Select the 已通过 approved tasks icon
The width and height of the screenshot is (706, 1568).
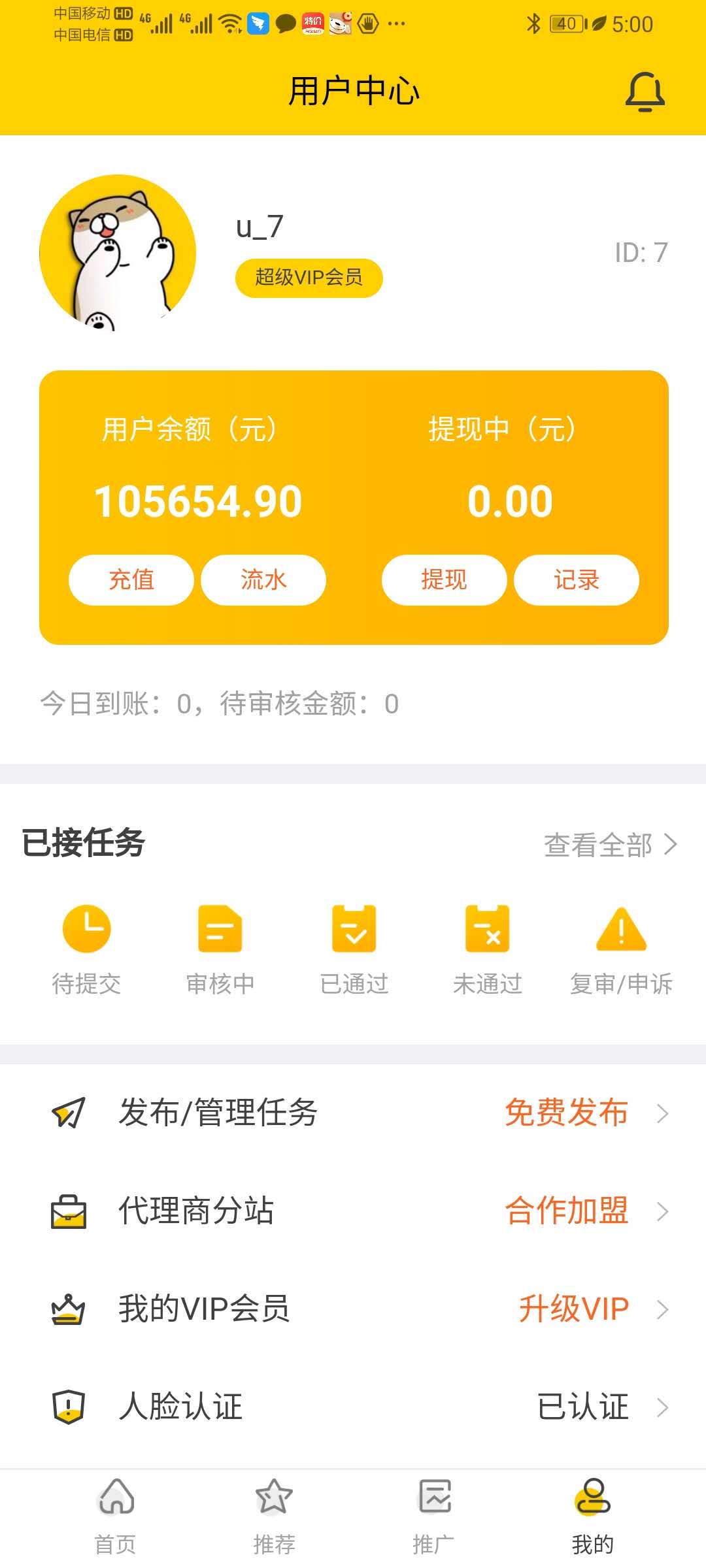pyautogui.click(x=353, y=930)
